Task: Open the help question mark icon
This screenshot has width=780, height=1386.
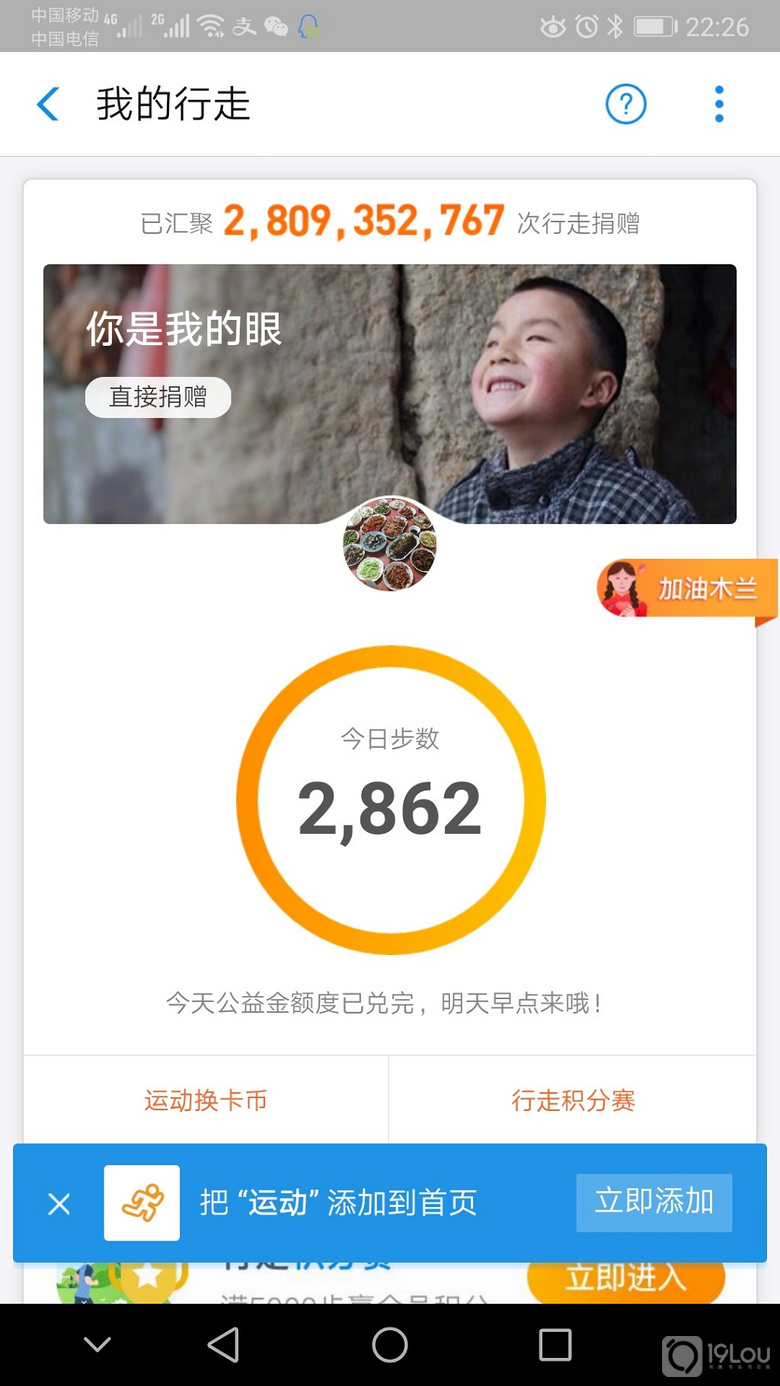Action: [626, 104]
